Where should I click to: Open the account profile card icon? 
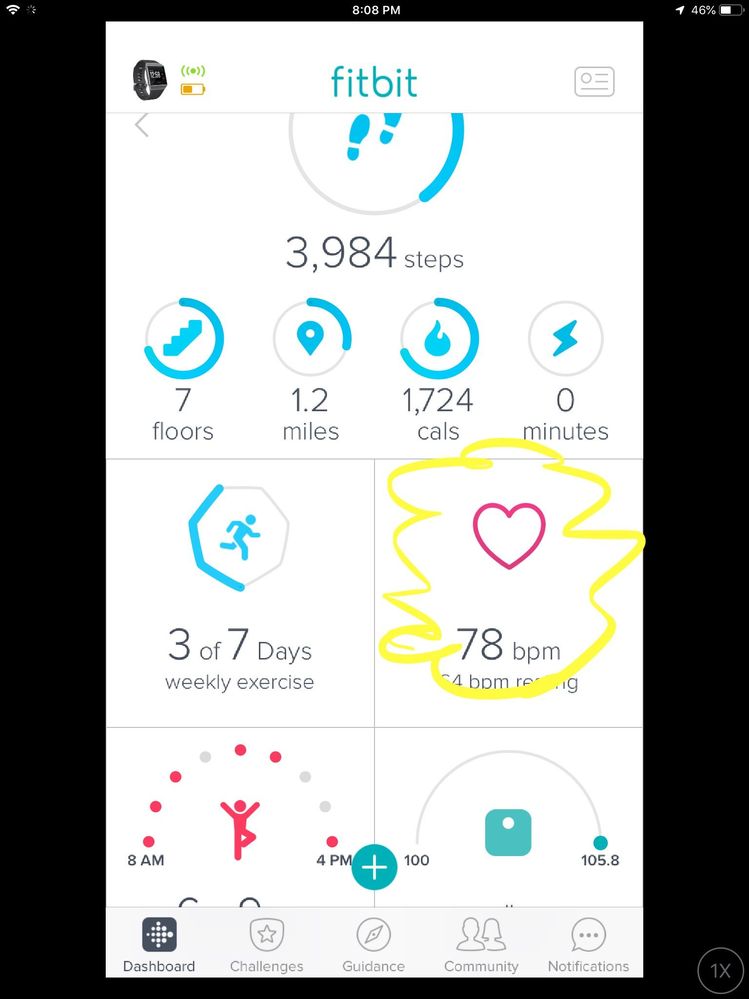click(x=594, y=81)
